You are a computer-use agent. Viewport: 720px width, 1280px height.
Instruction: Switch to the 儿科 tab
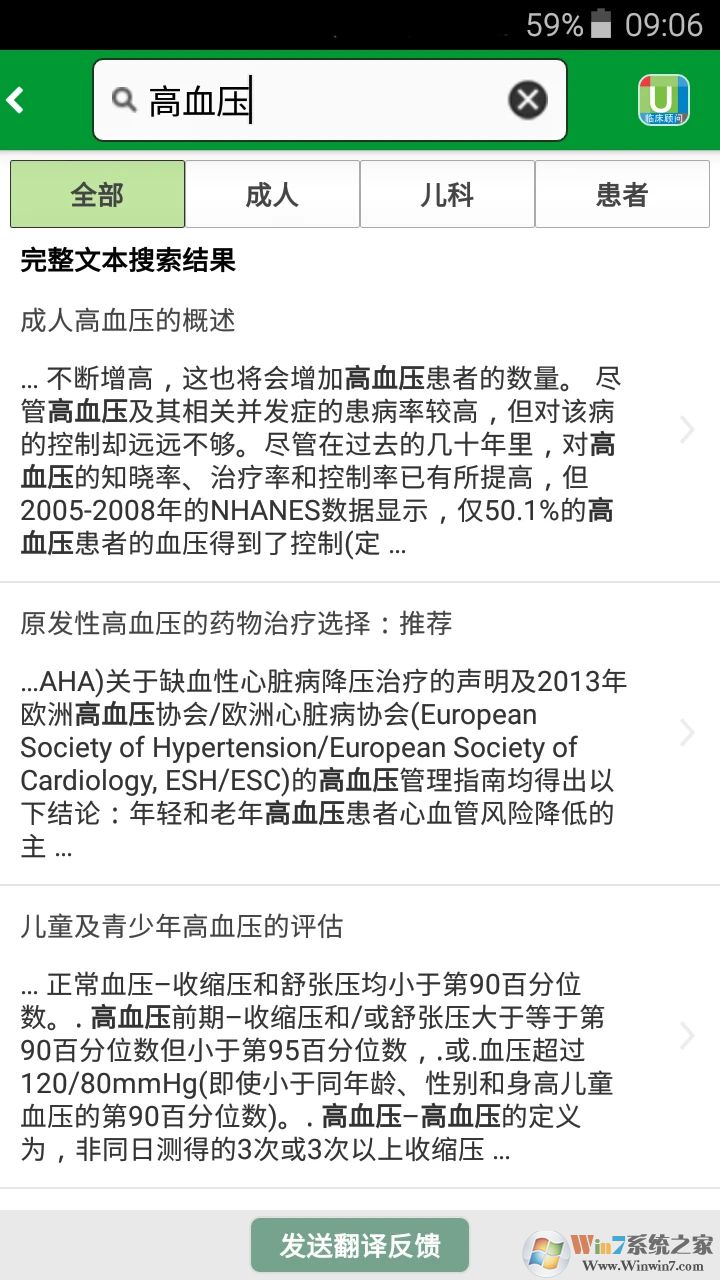[447, 194]
